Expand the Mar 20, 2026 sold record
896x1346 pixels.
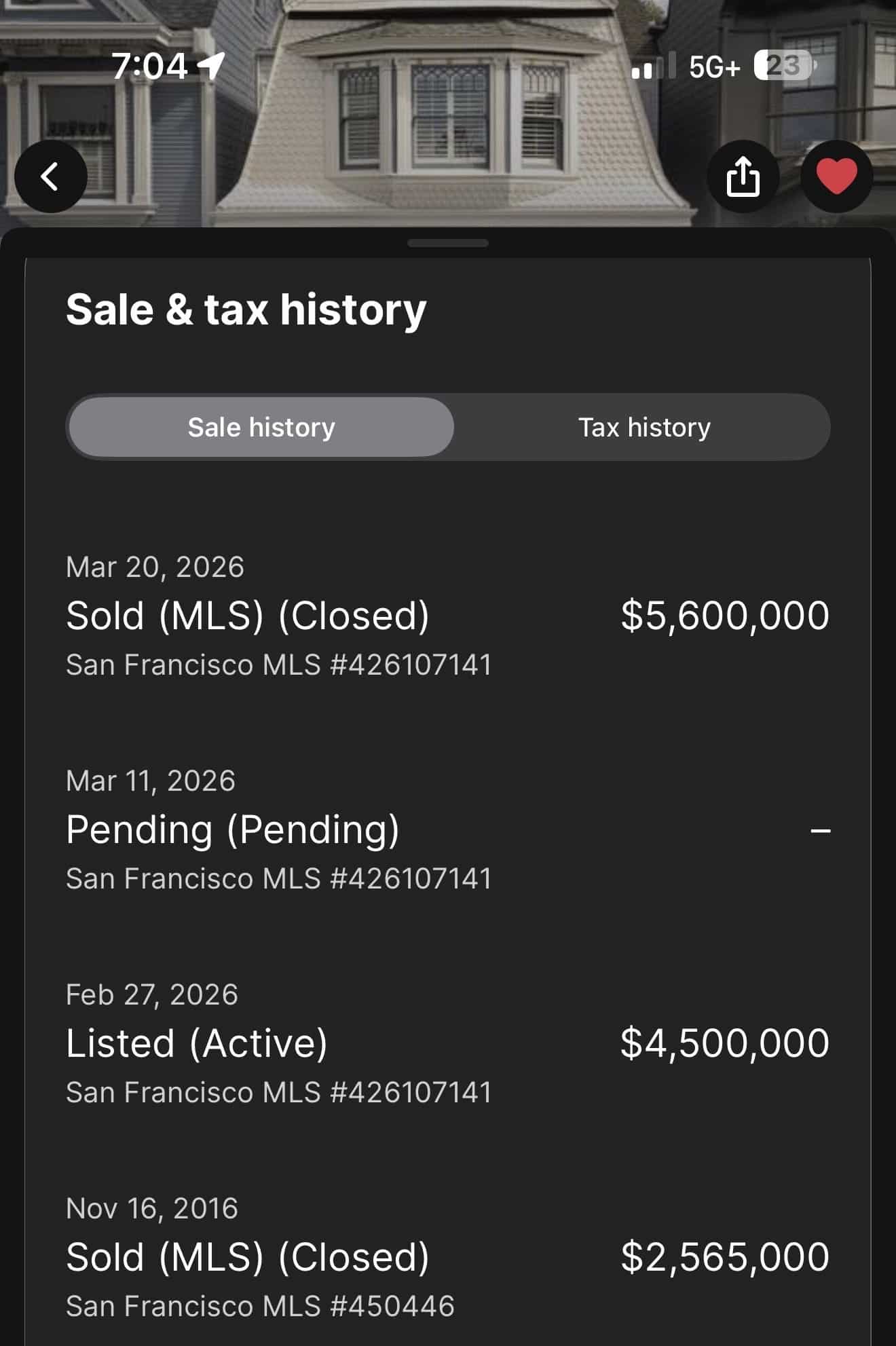click(272, 615)
